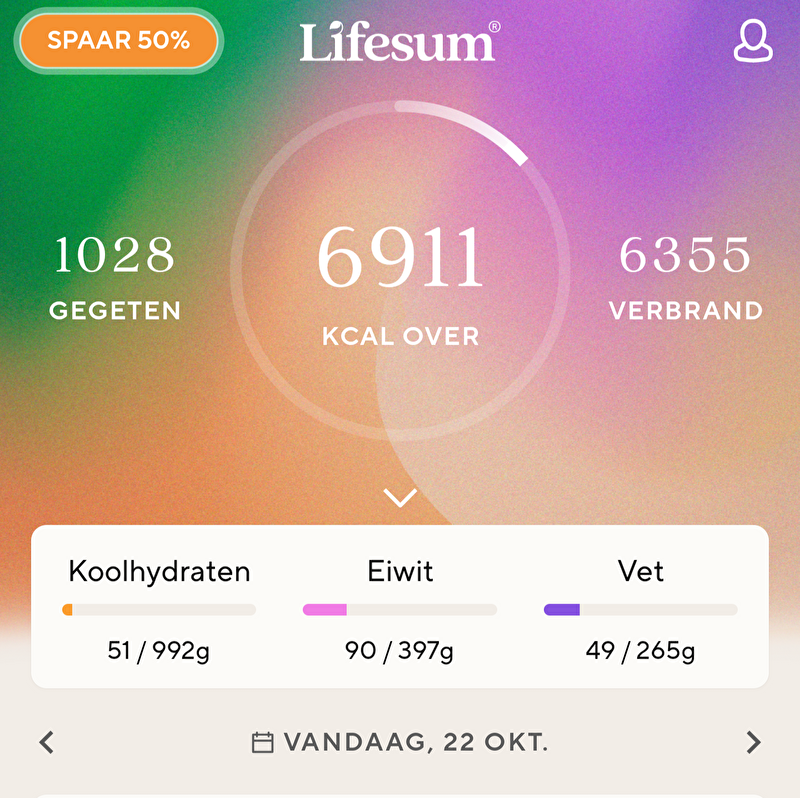Open the calendar at Vandaag, 22 okt.

[x=400, y=742]
